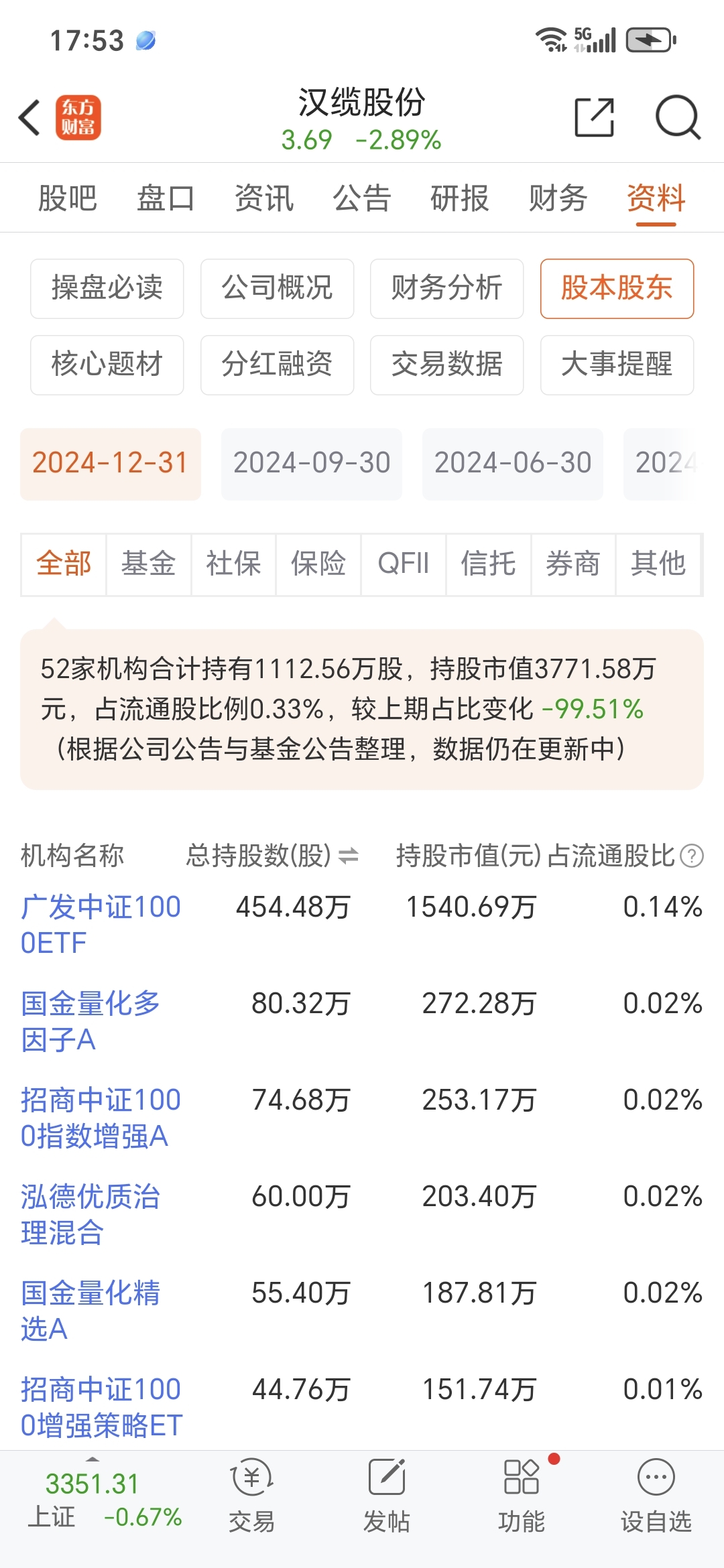The image size is (724, 1568).
Task: Select the 基金 holder filter
Action: (x=148, y=564)
